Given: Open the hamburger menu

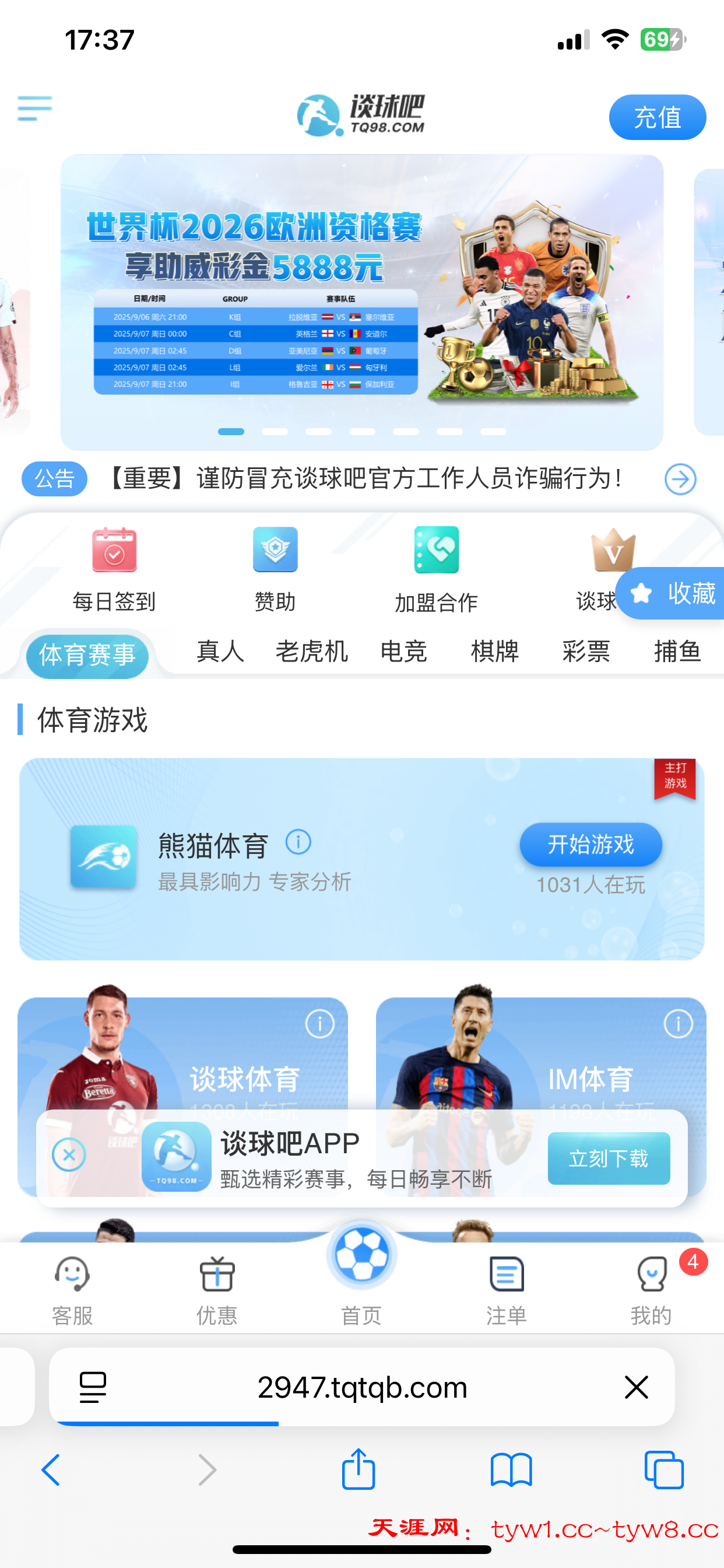Looking at the screenshot, I should click(34, 108).
